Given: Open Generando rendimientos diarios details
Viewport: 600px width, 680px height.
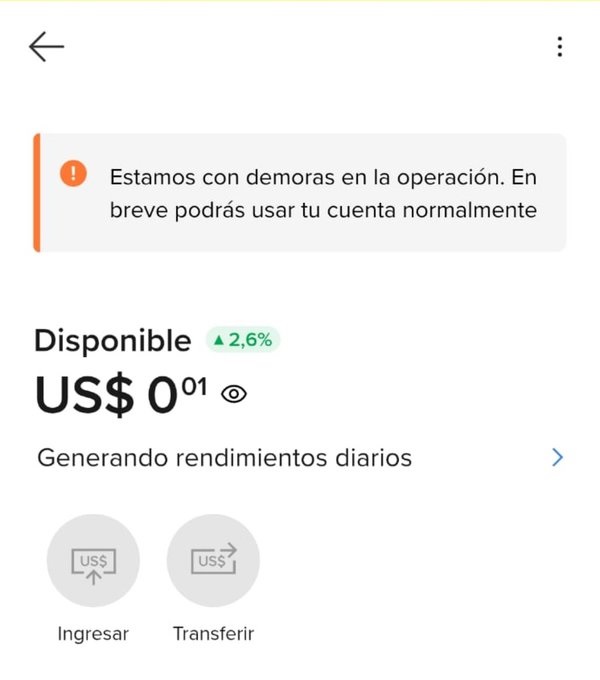Looking at the screenshot, I should coord(557,458).
